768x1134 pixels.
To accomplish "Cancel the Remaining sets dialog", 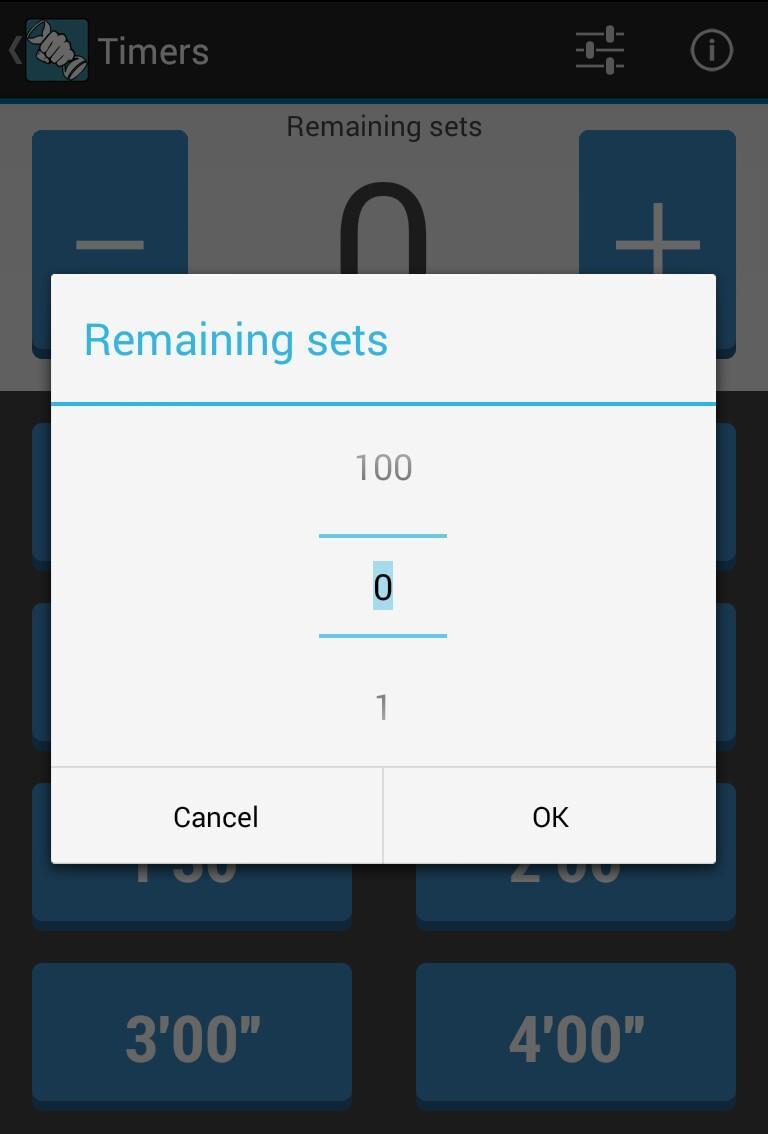I will click(216, 816).
